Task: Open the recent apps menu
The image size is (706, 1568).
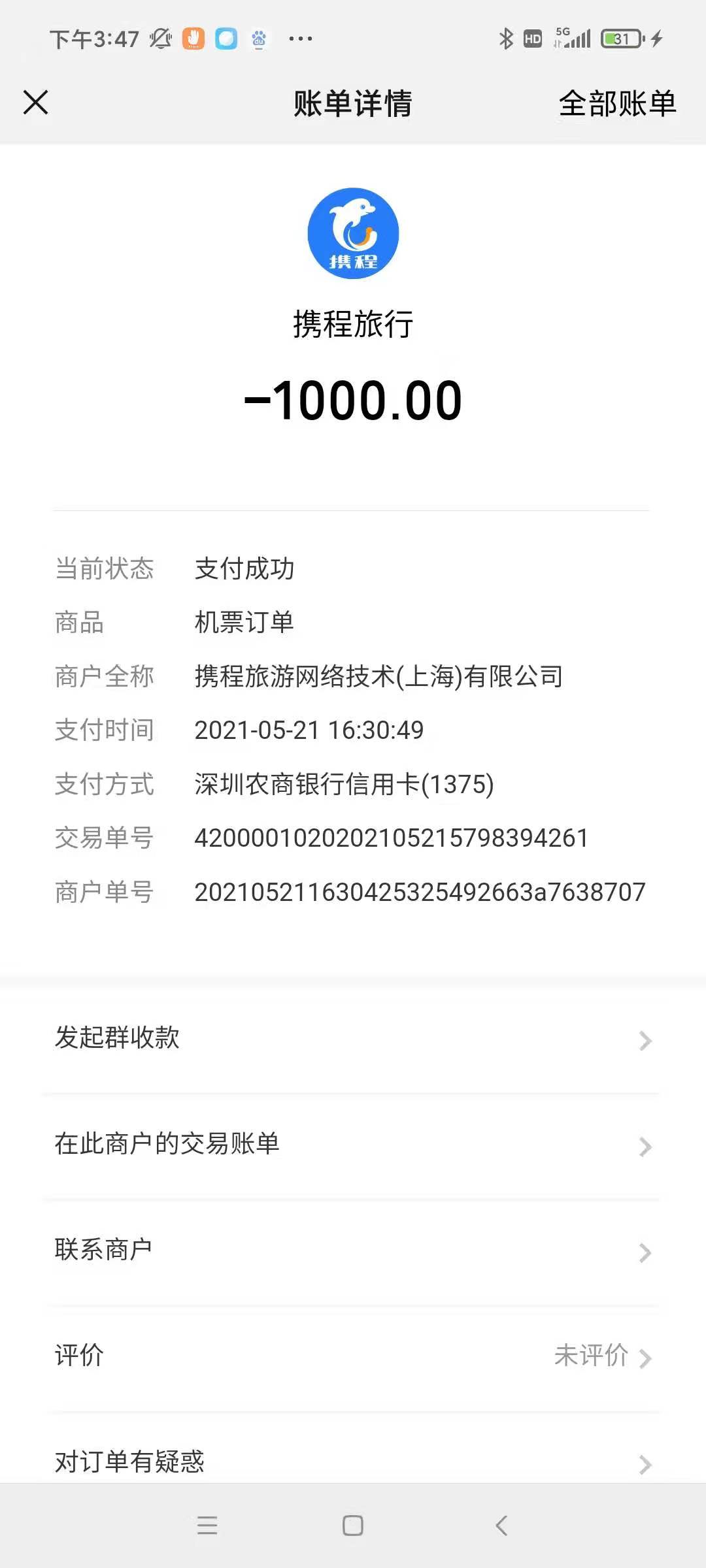Action: click(x=207, y=1526)
